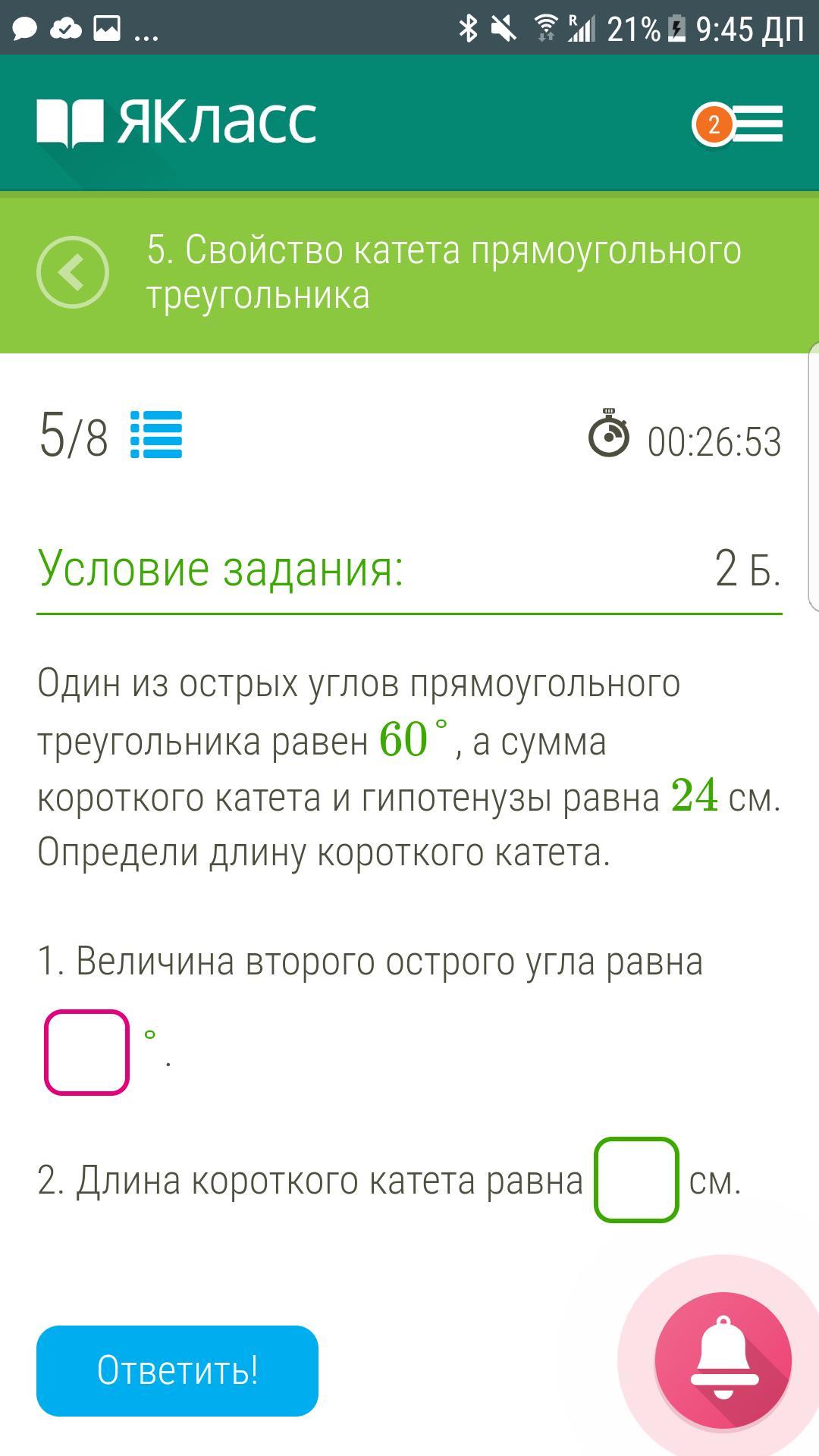Open the pink bell notification button
Image resolution: width=819 pixels, height=1456 pixels.
click(723, 1360)
